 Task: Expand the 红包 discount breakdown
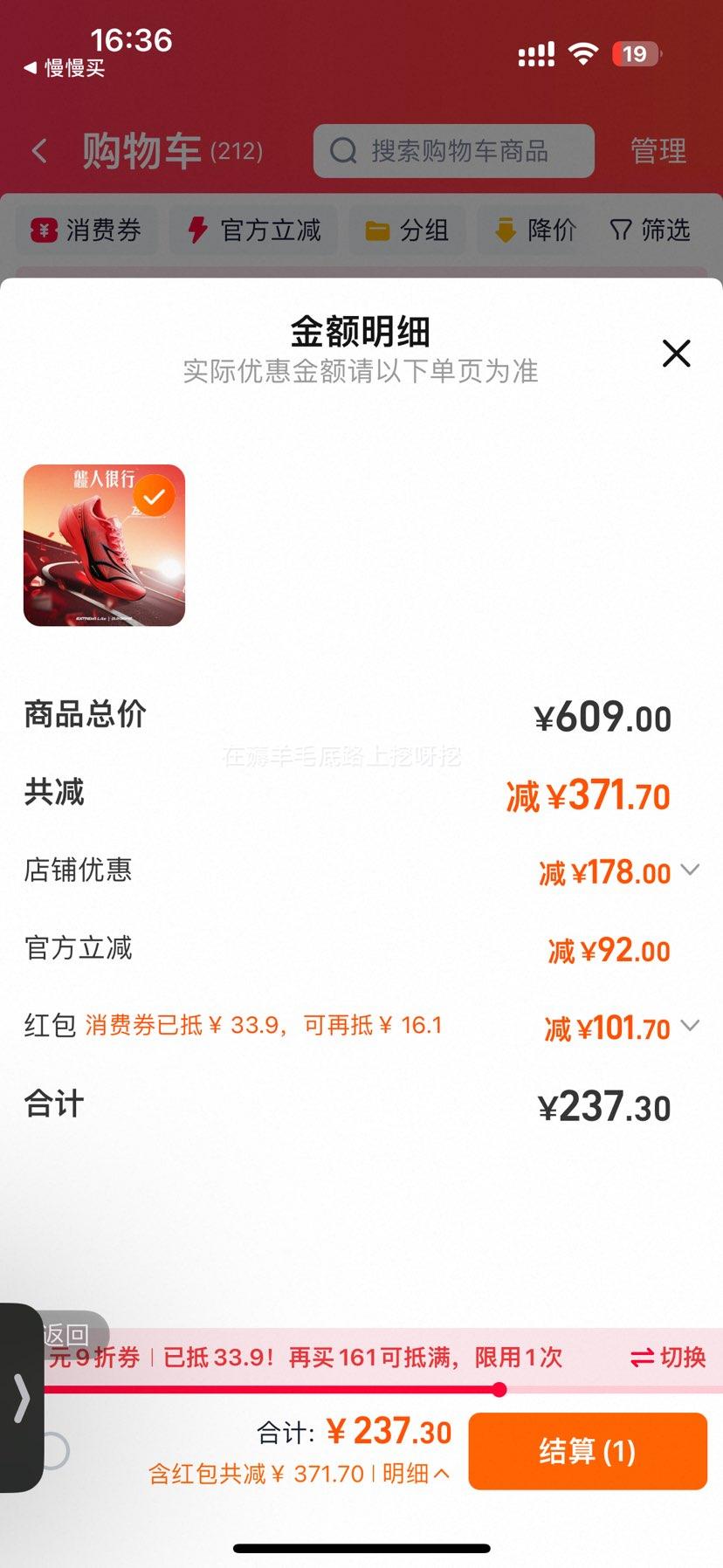pos(690,1026)
